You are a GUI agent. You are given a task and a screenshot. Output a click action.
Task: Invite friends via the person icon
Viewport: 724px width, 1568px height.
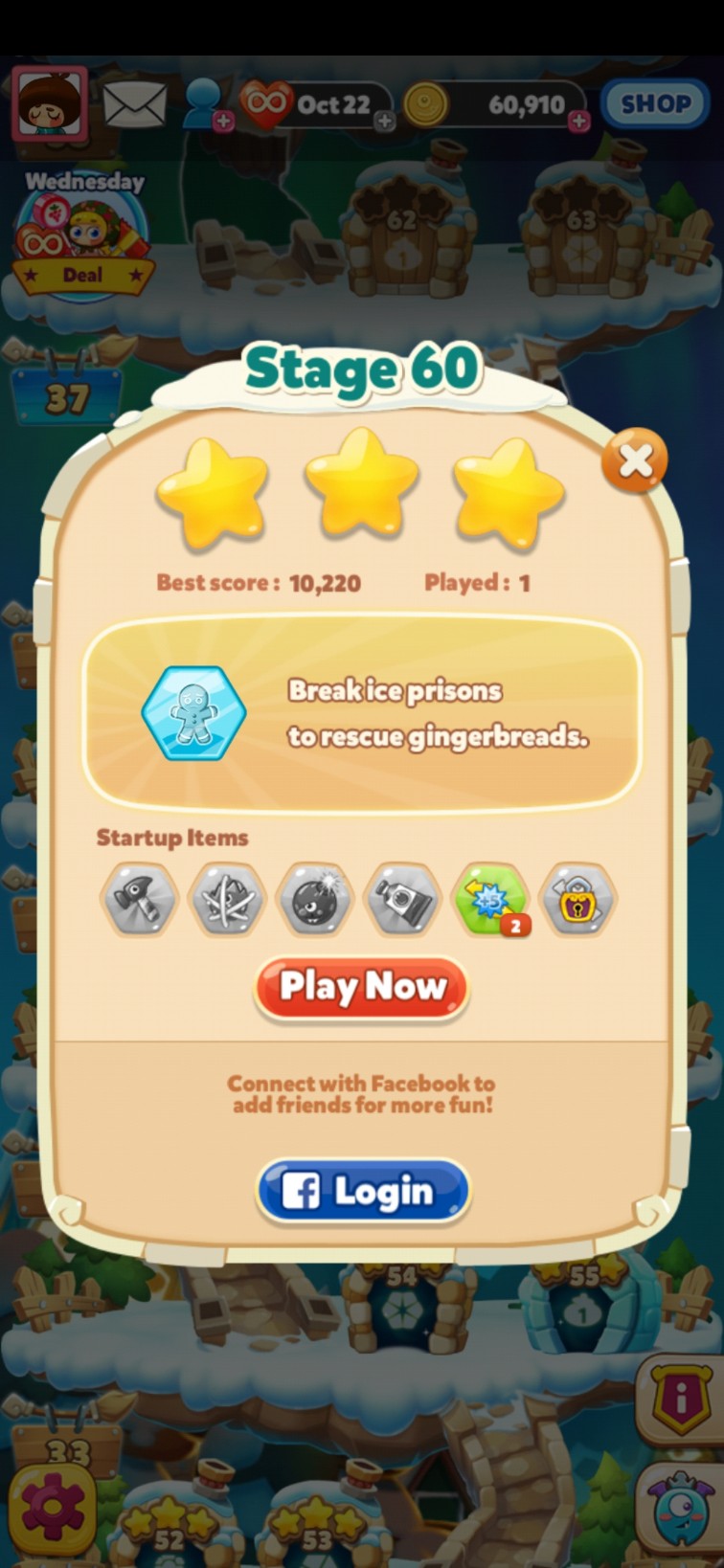[x=204, y=103]
